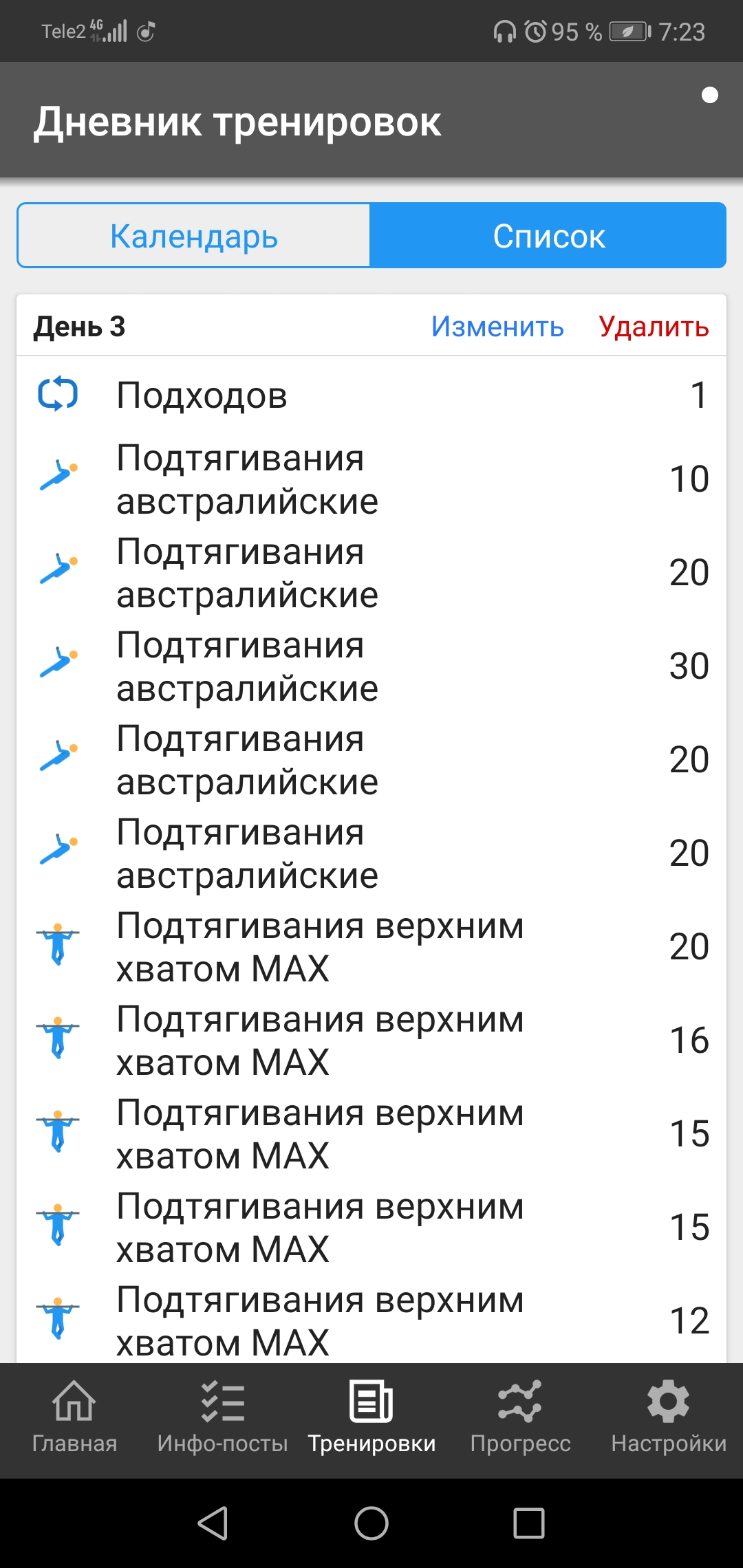Select the Список segment
This screenshot has width=743, height=1568.
coord(548,236)
